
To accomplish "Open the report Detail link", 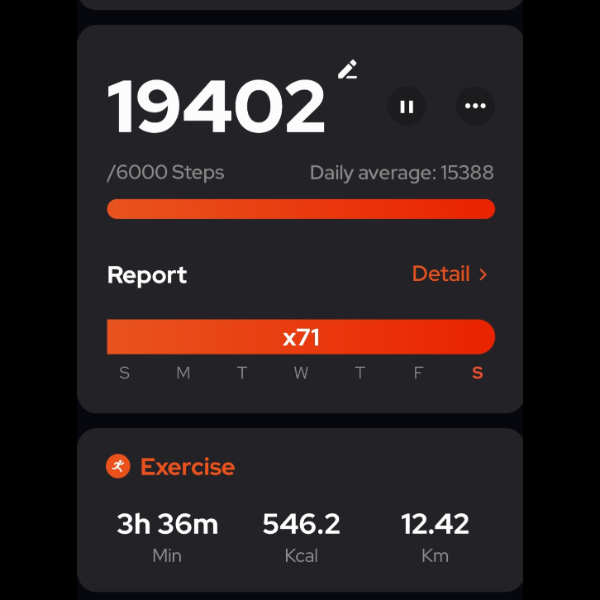I will [x=449, y=274].
